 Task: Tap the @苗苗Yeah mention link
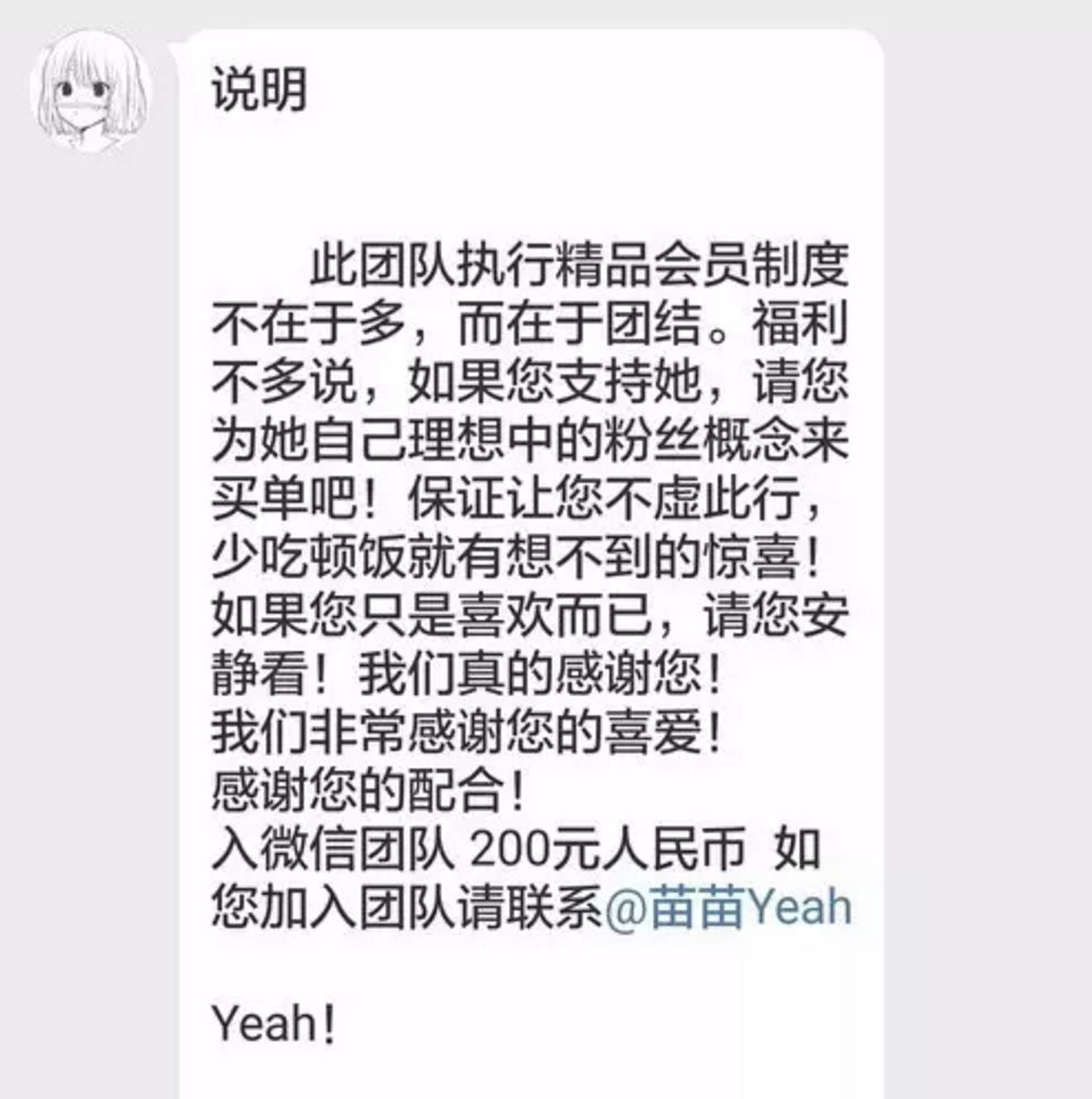(x=728, y=907)
